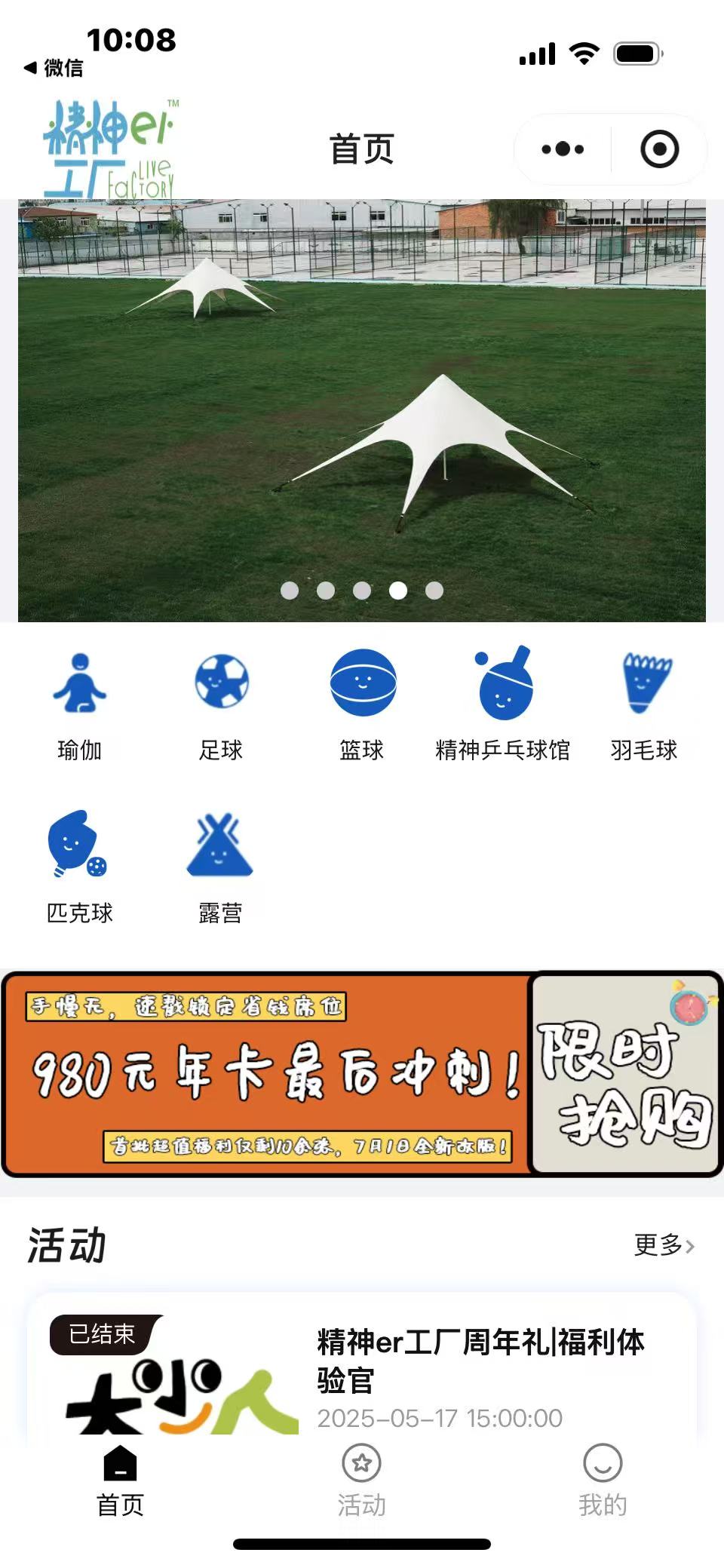Return to WeChat via 微信 back link
Screen dimensions: 724x1568
(x=57, y=68)
